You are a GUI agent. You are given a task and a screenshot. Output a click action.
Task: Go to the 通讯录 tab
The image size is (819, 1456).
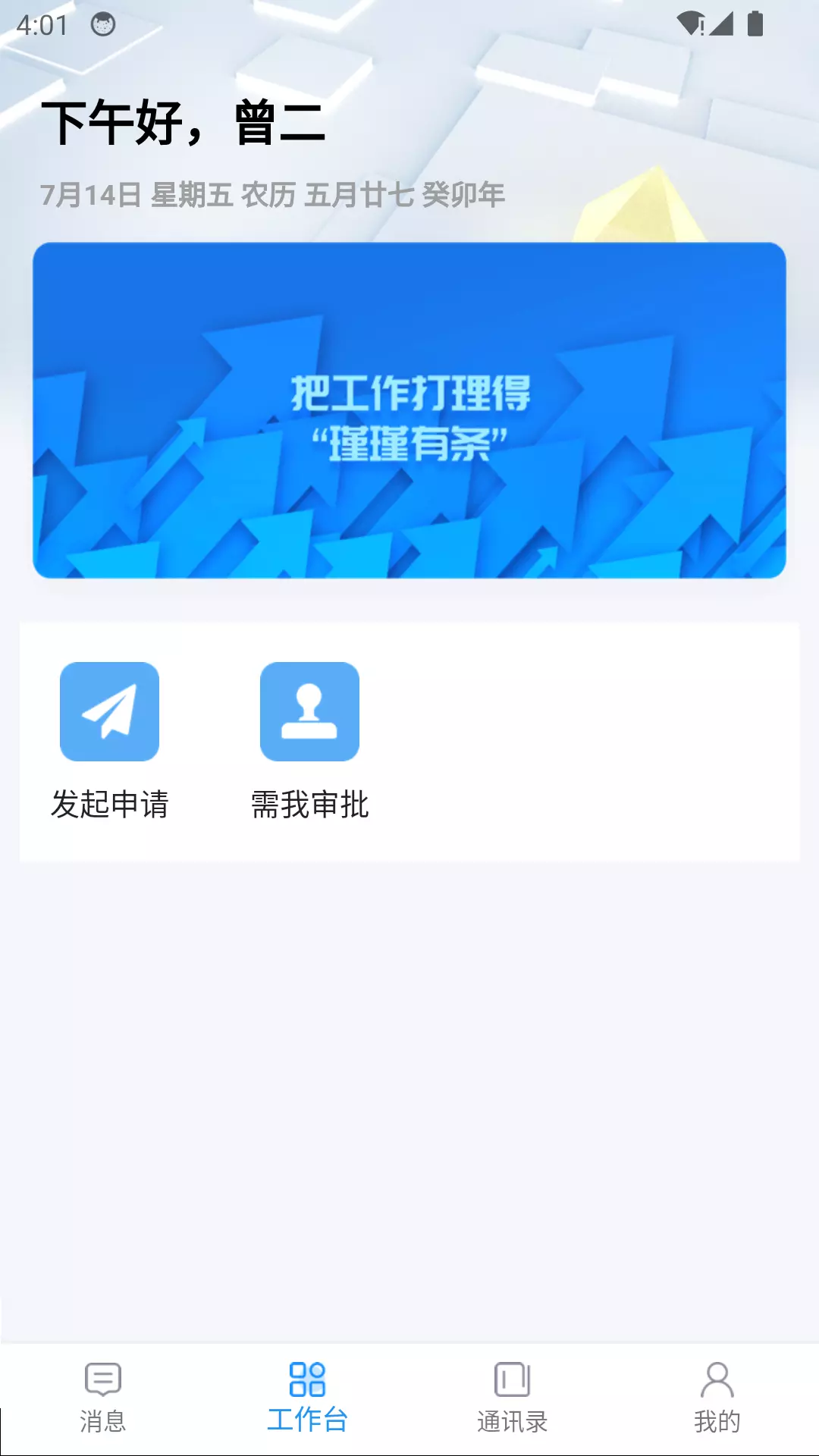[x=512, y=1398]
